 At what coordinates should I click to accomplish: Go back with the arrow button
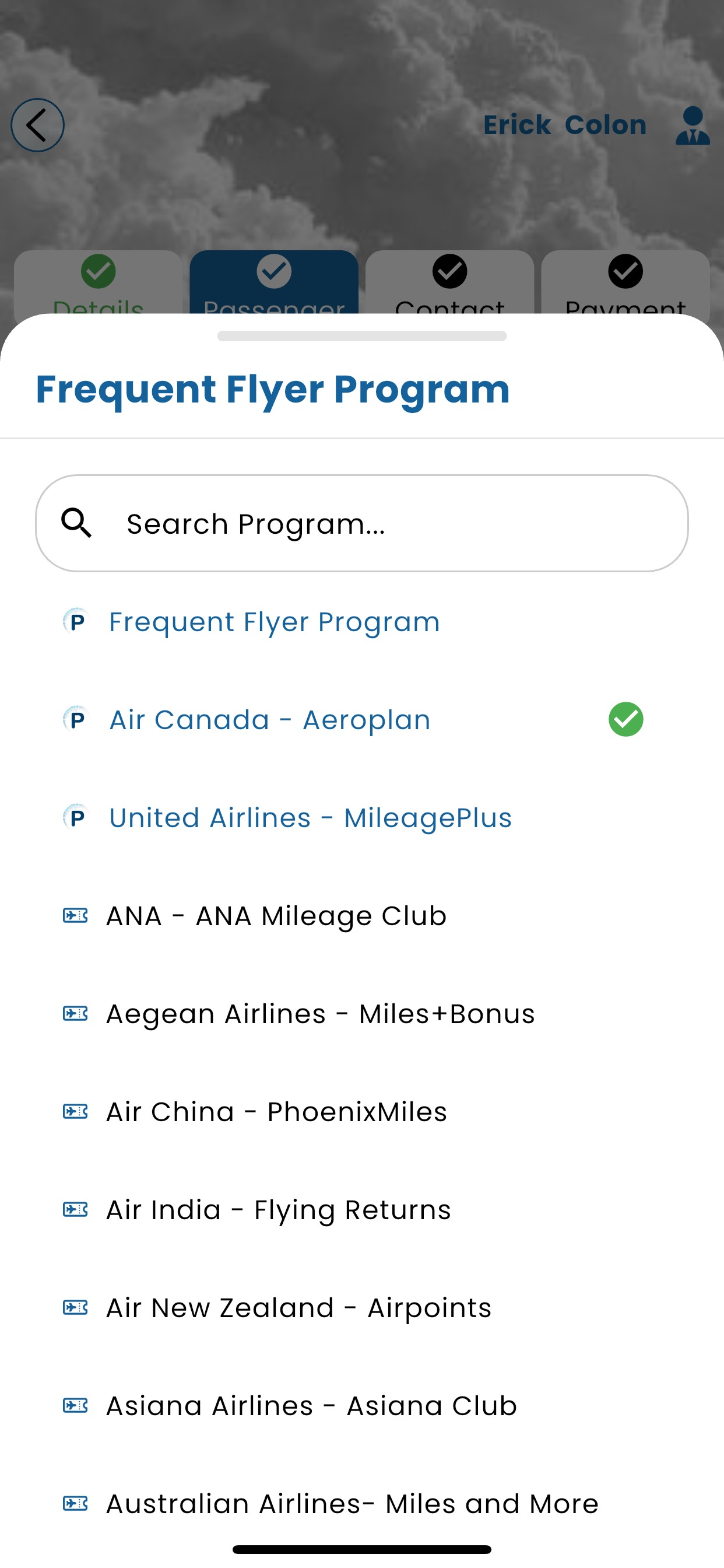(x=38, y=125)
